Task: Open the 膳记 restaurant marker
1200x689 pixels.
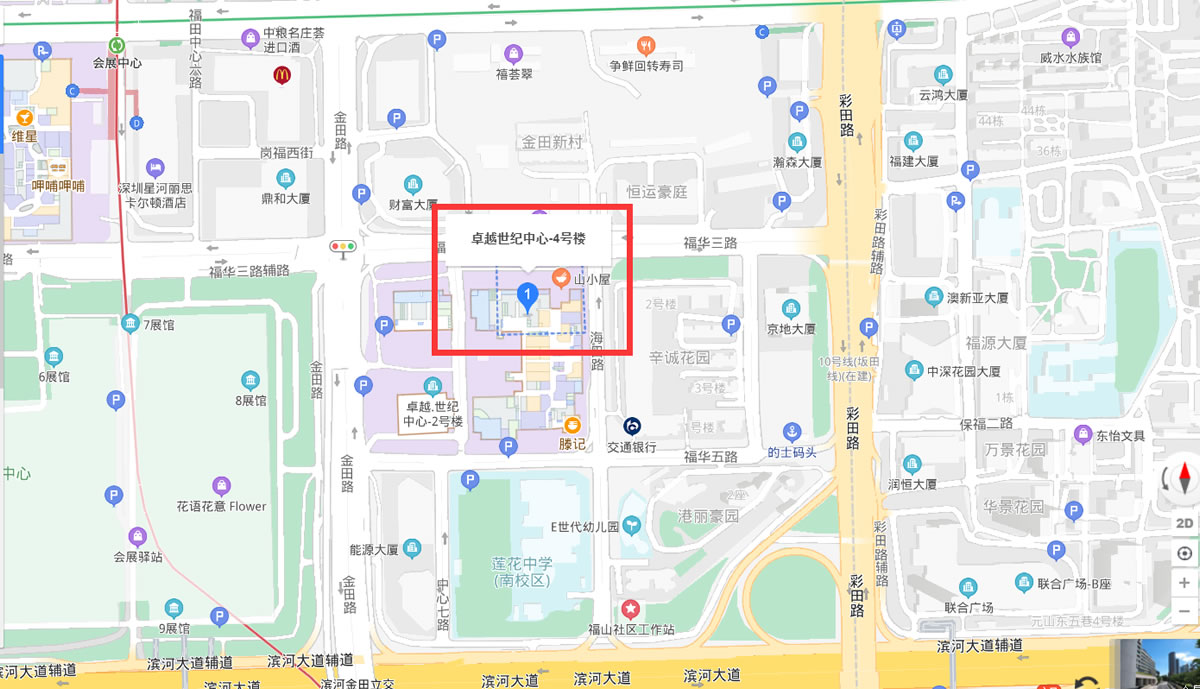Action: (574, 423)
